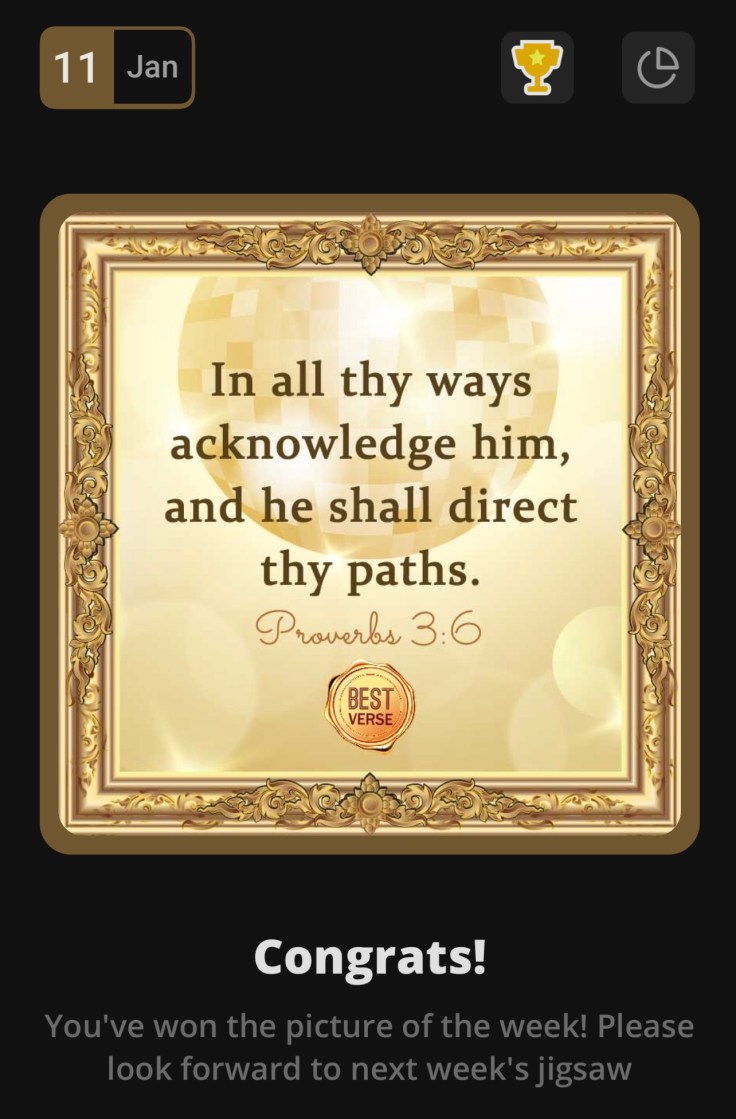This screenshot has width=736, height=1119.
Task: Open the 11 Jan date selector
Action: [x=117, y=68]
